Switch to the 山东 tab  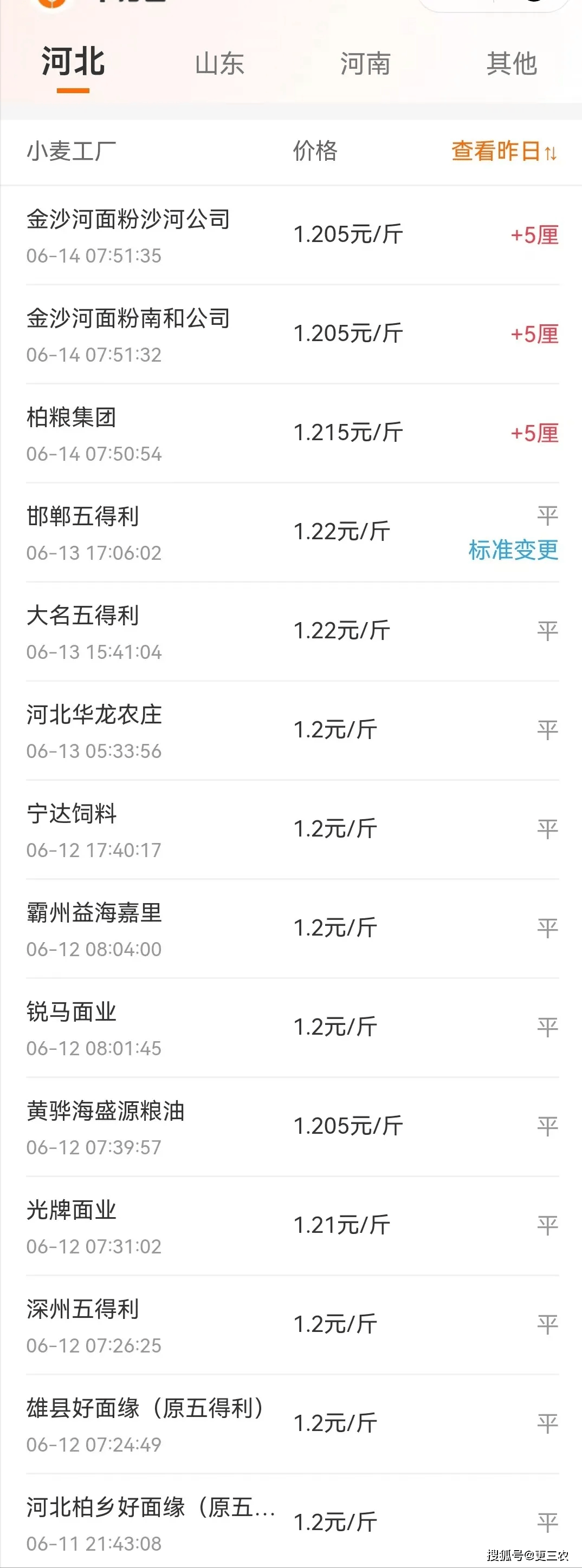(x=219, y=64)
